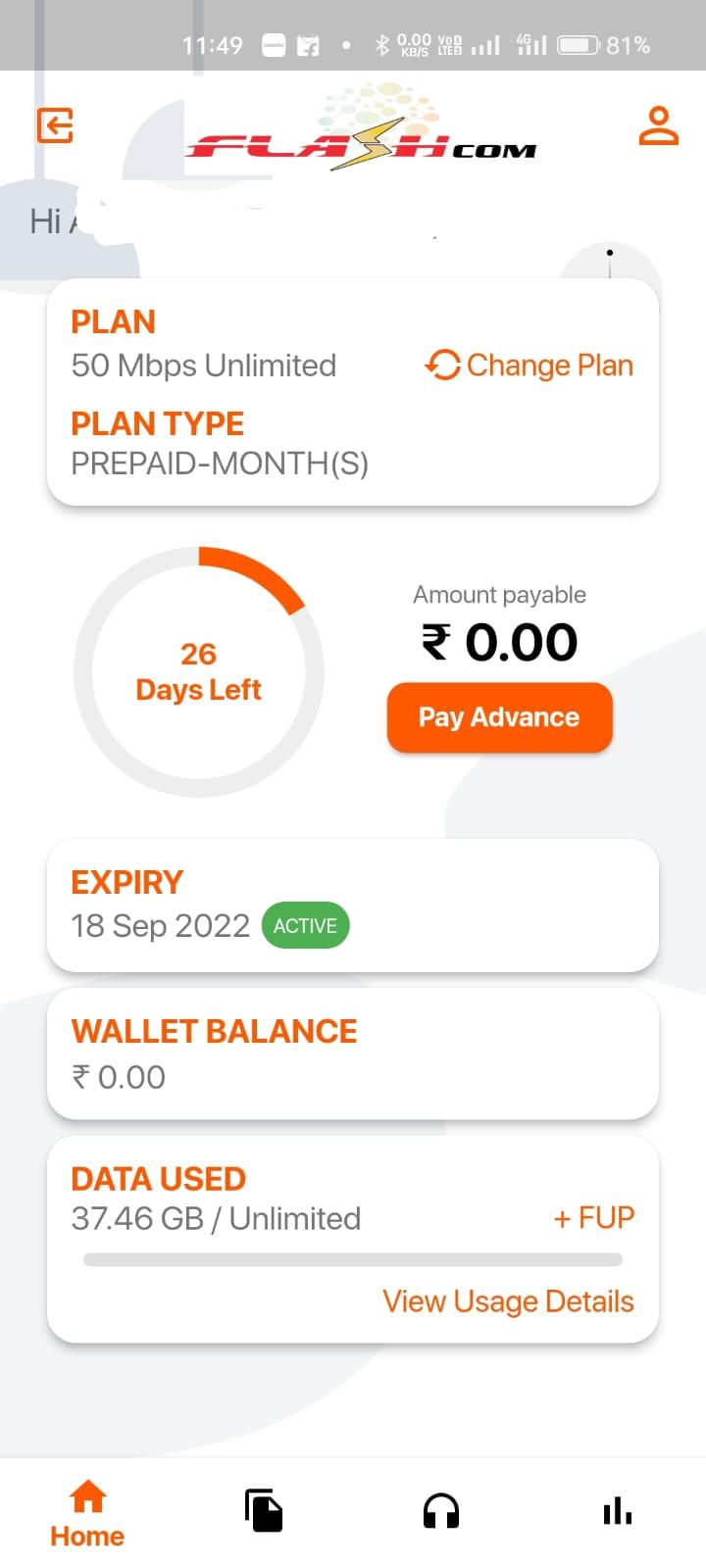This screenshot has width=706, height=1568.
Task: Open the documents tab in bottom bar
Action: 264,1510
